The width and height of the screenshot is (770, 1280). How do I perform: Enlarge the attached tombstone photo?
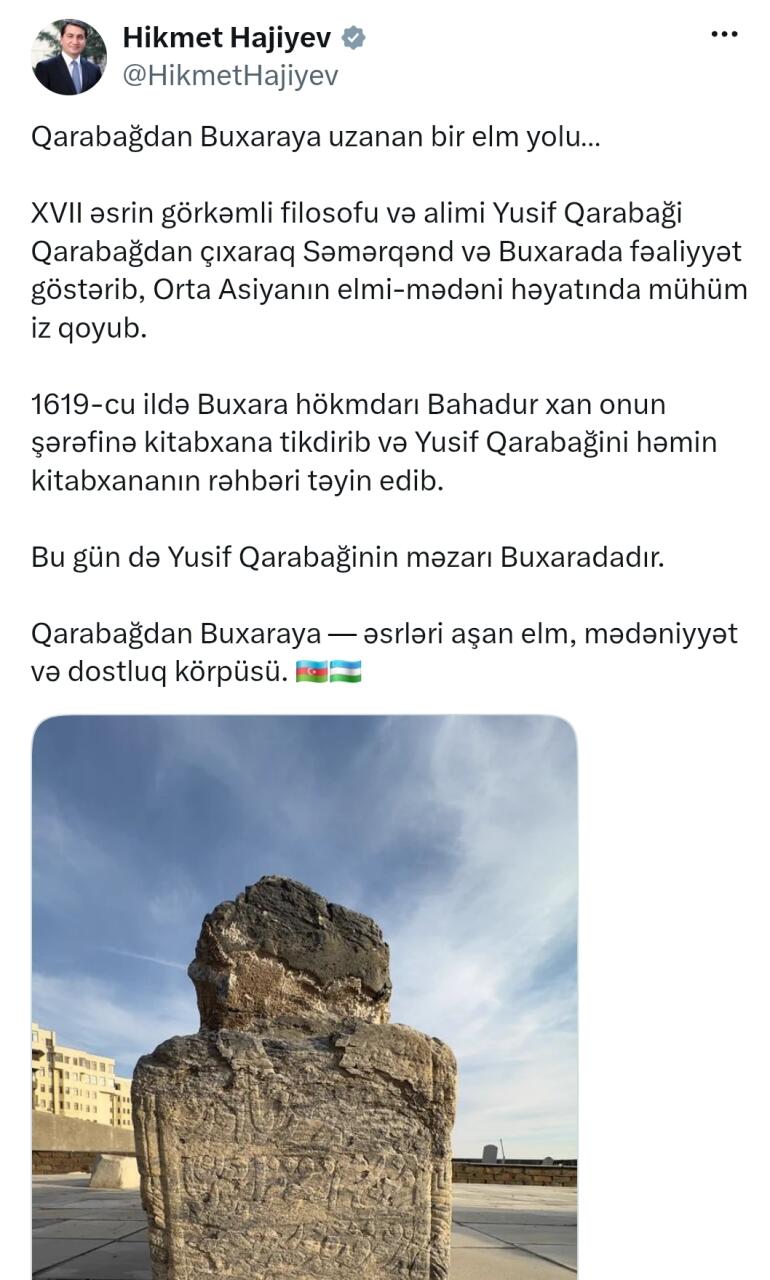point(304,997)
